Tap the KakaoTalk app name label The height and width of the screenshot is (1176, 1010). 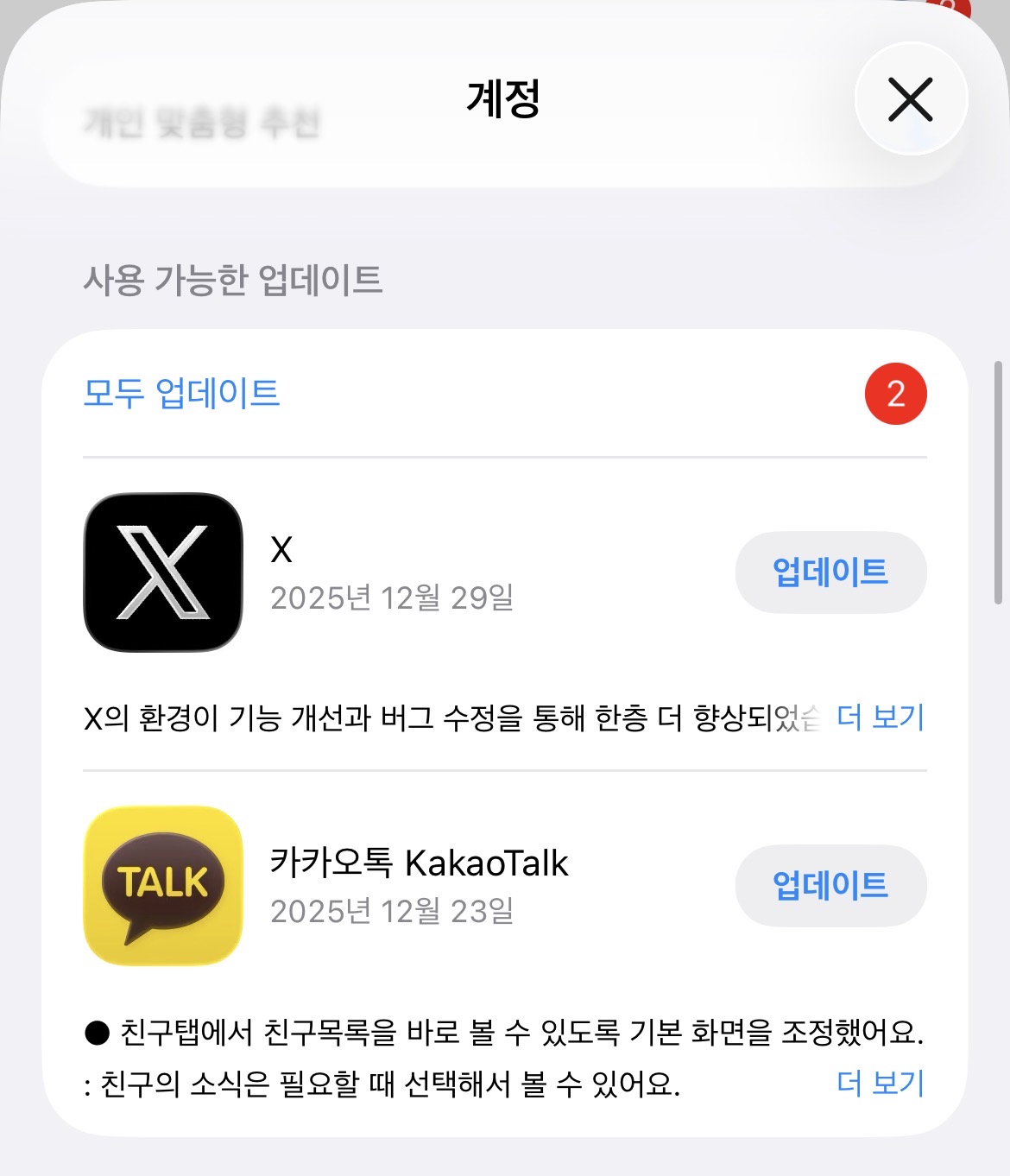coord(418,863)
